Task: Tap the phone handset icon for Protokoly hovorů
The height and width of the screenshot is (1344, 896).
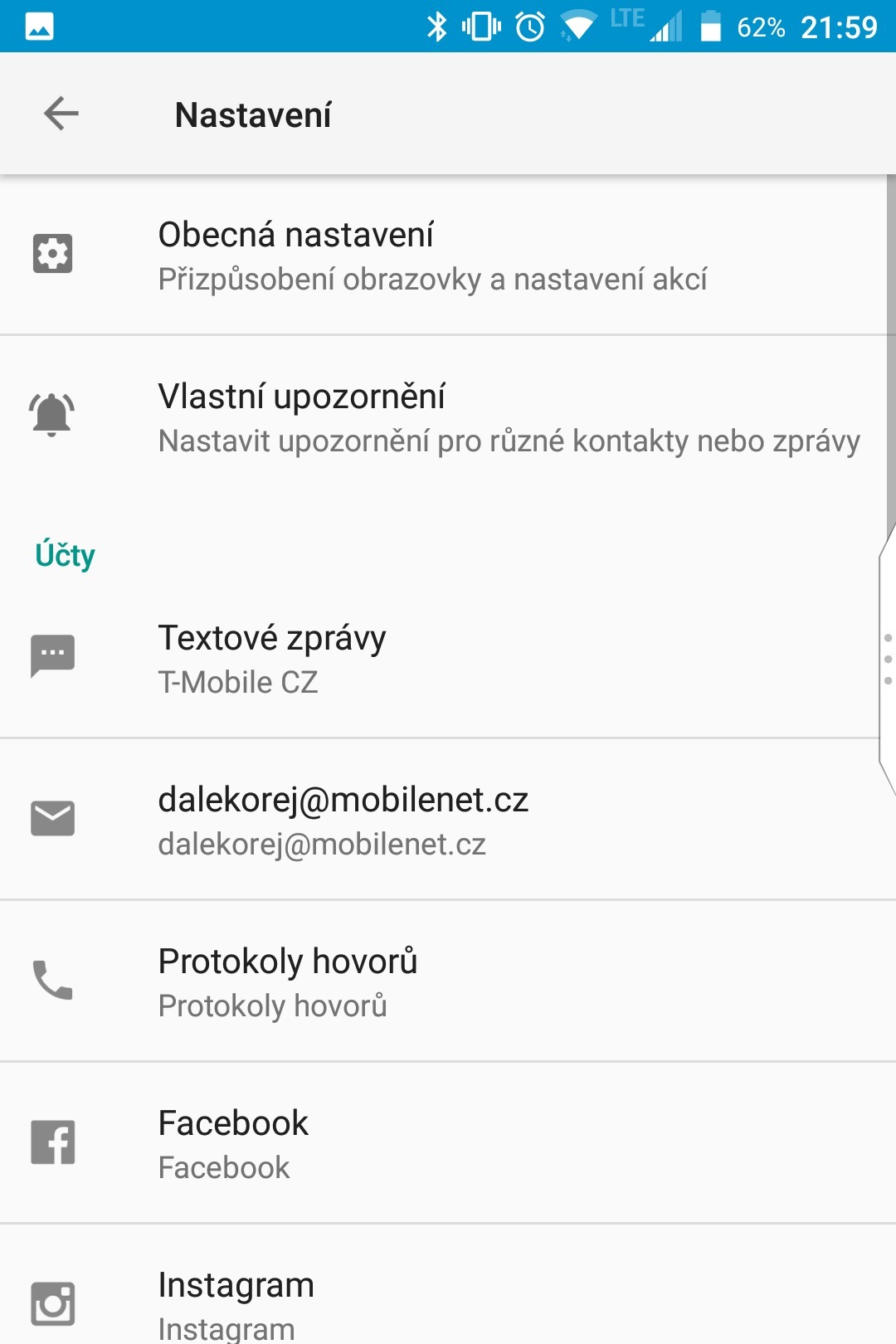Action: point(53,981)
